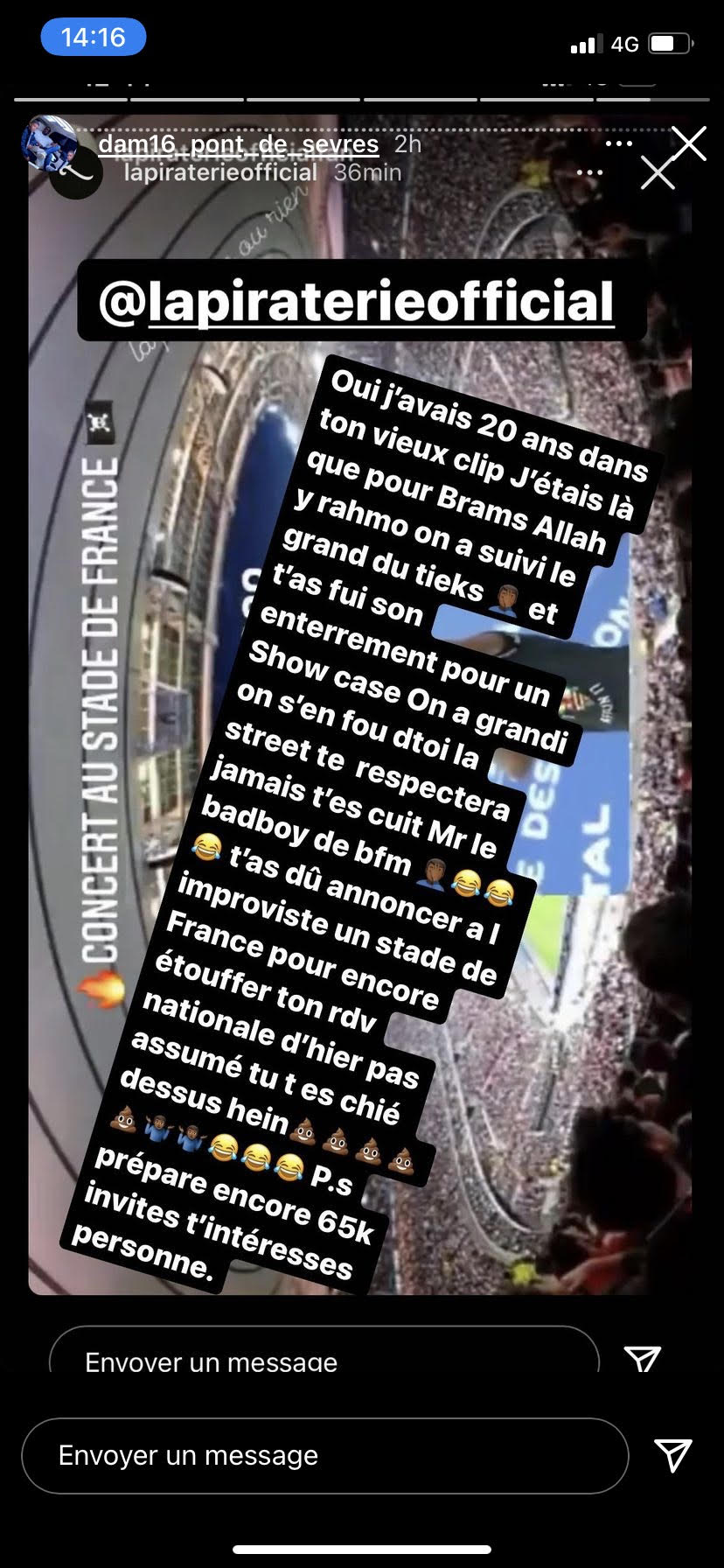Open the story poster's profile picture
The image size is (724, 1568).
pyautogui.click(x=49, y=142)
